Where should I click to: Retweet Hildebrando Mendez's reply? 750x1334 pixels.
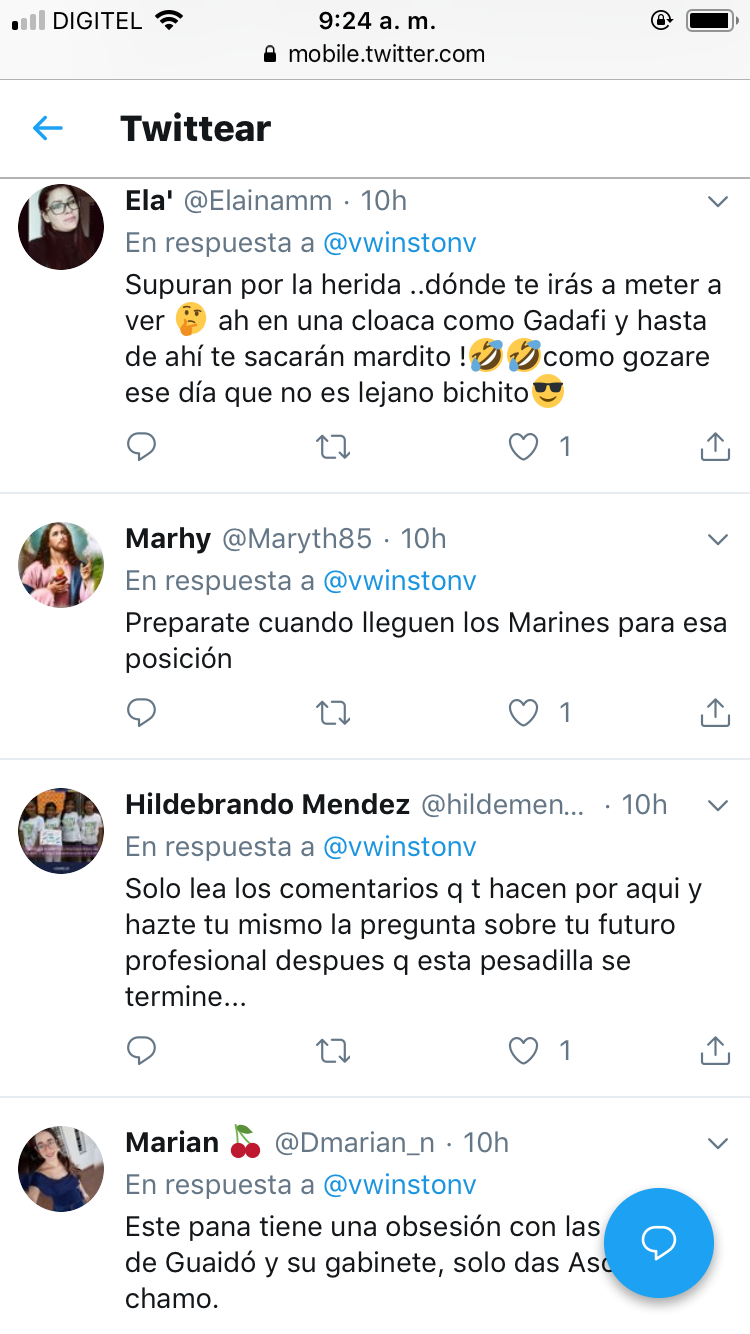point(333,1050)
